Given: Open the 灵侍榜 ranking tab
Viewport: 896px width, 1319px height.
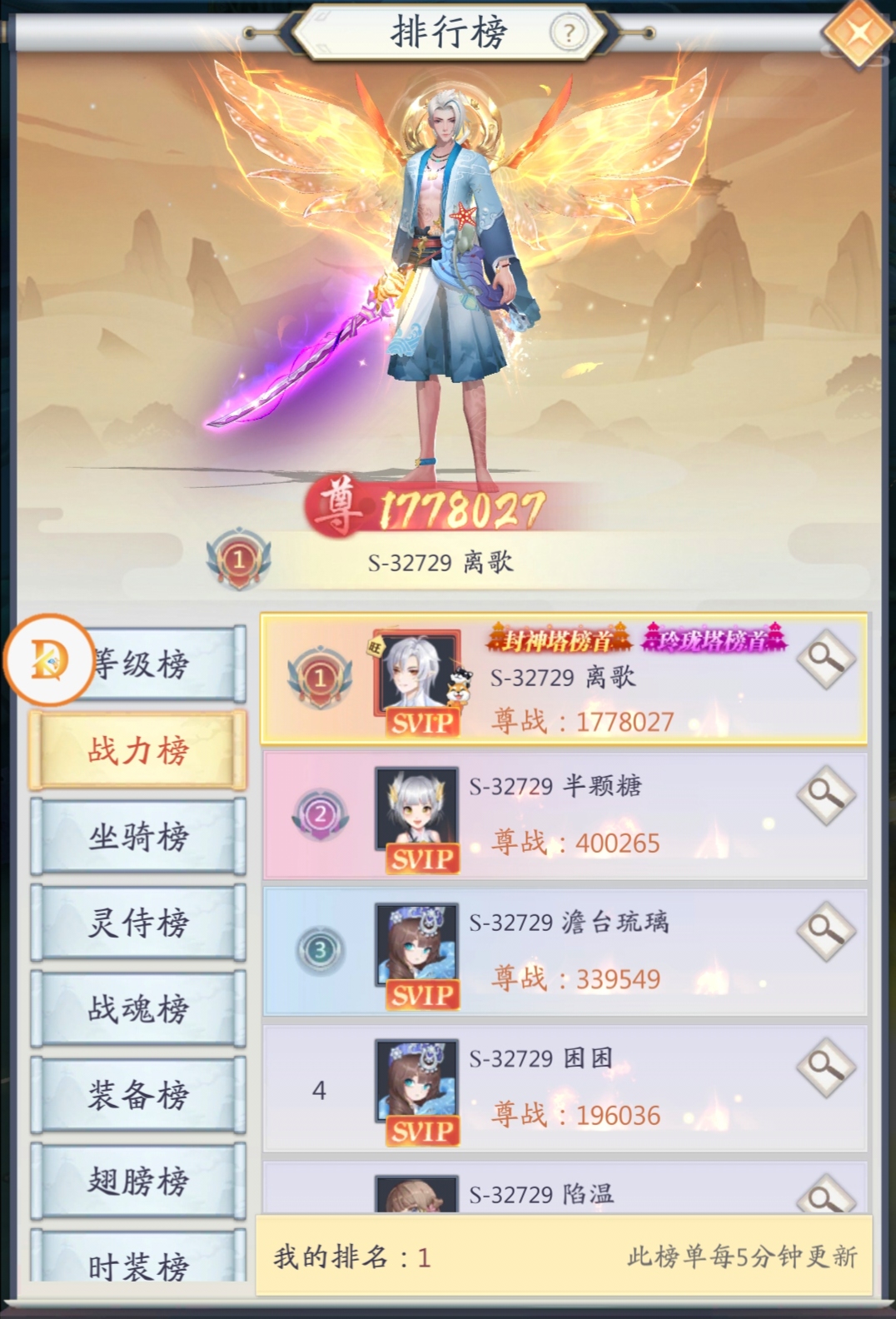Looking at the screenshot, I should 138,923.
